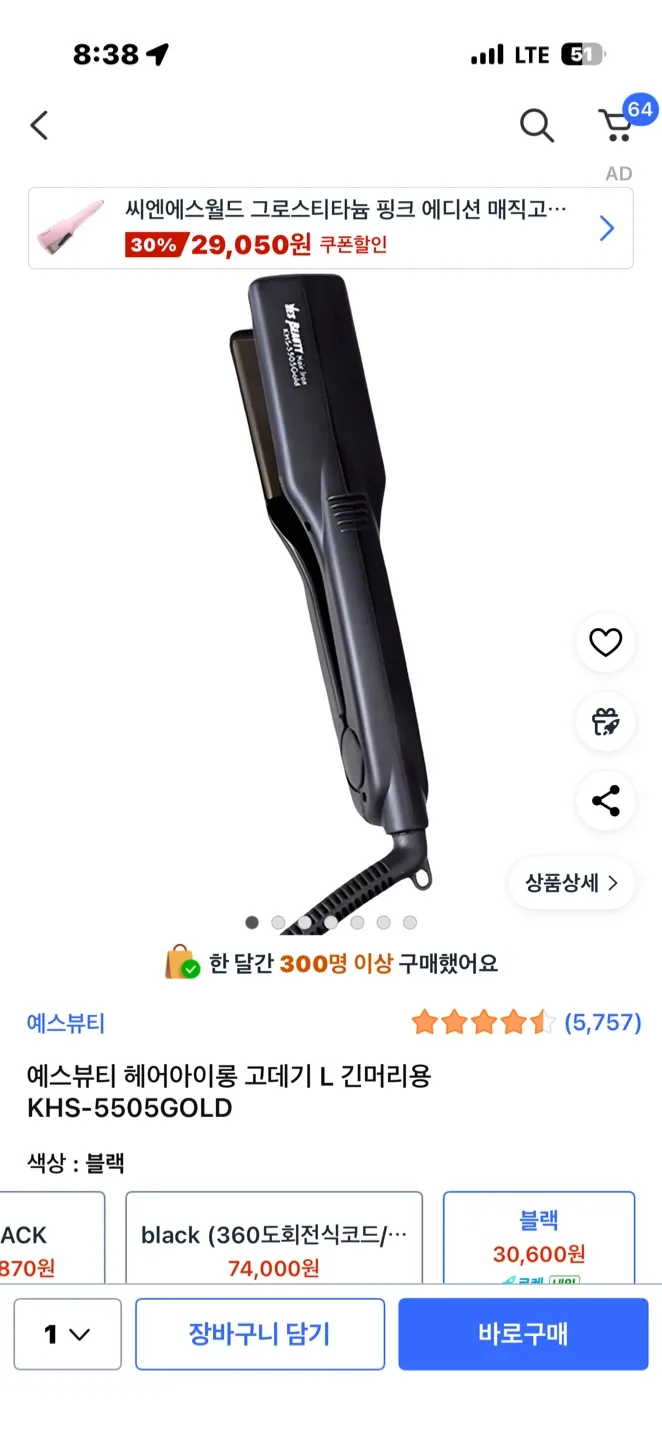Expand the quantity dropdown showing 1
The height and width of the screenshot is (1440, 662).
(x=67, y=1334)
